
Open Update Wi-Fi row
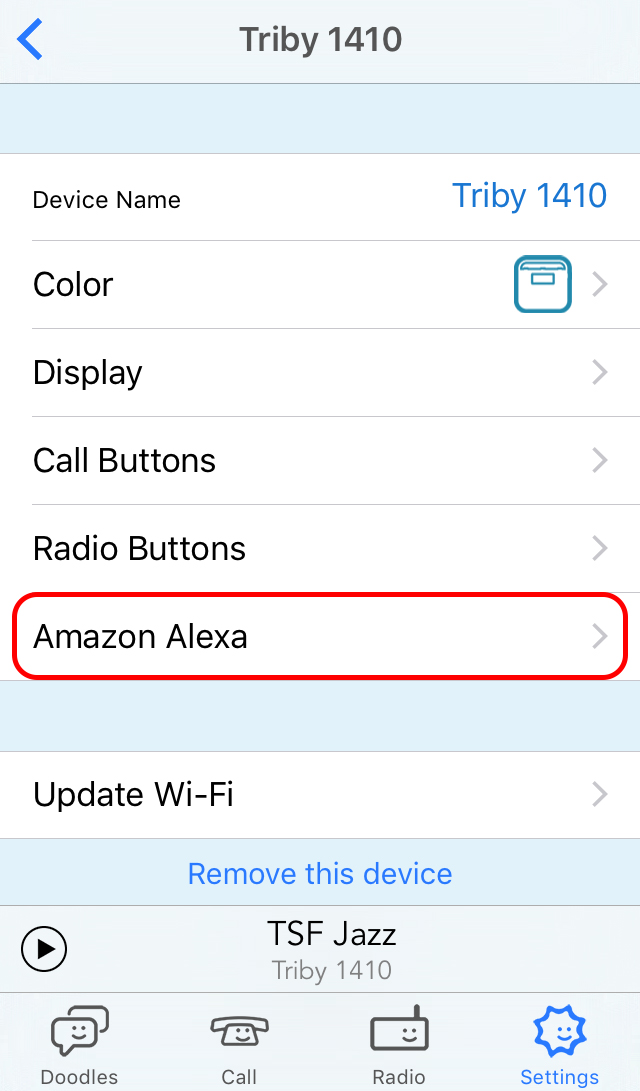320,795
